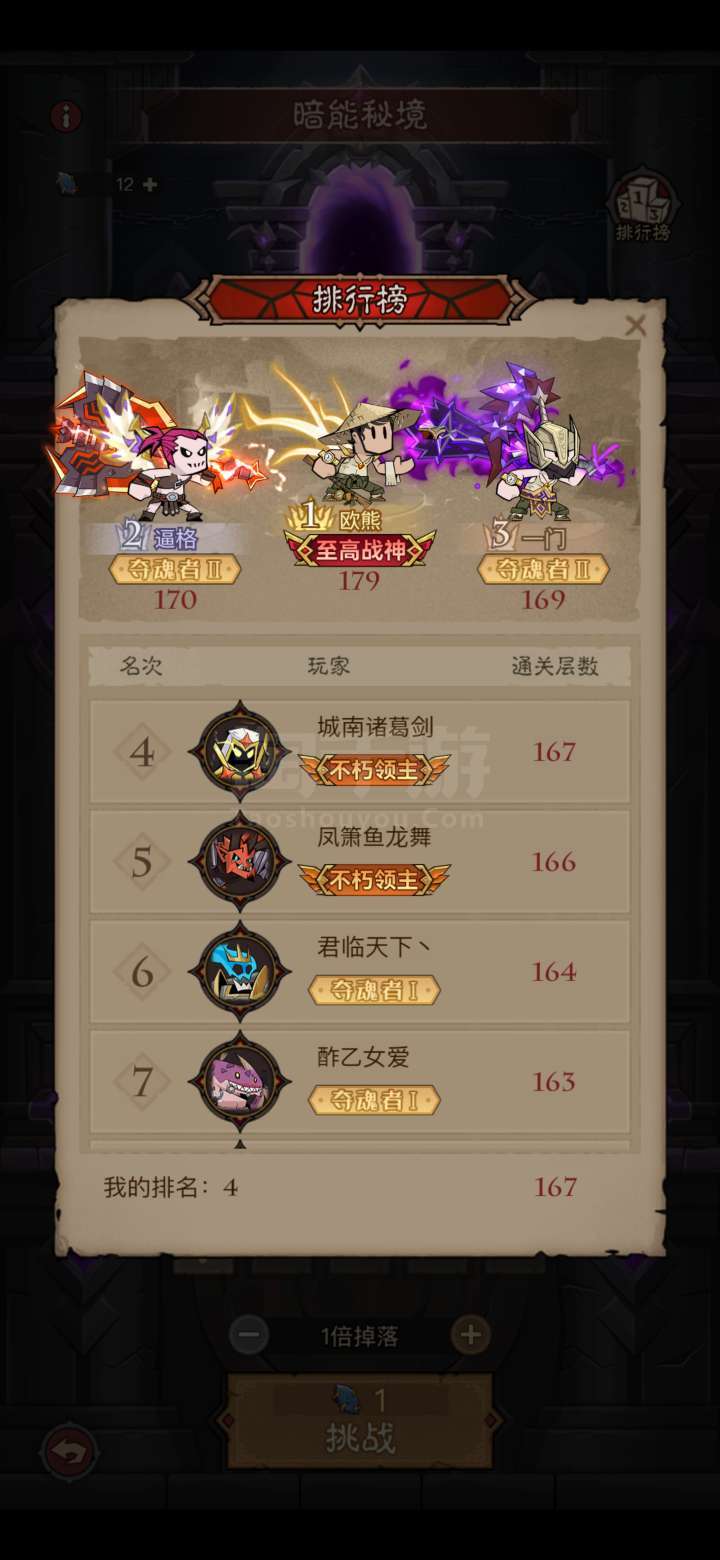View player 君临天下 at rank 6

360,971
